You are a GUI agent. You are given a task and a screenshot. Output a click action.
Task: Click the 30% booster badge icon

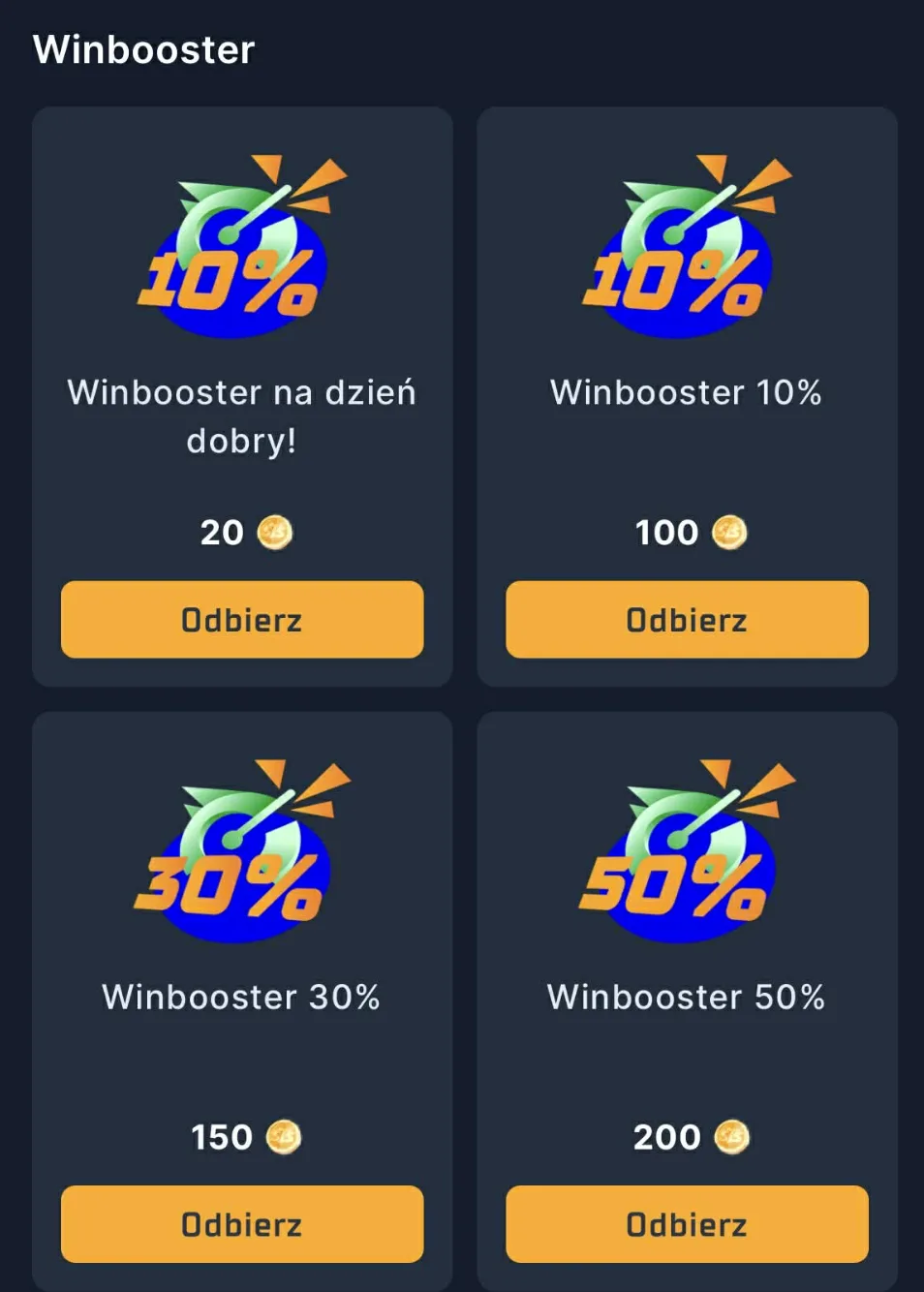click(x=242, y=850)
